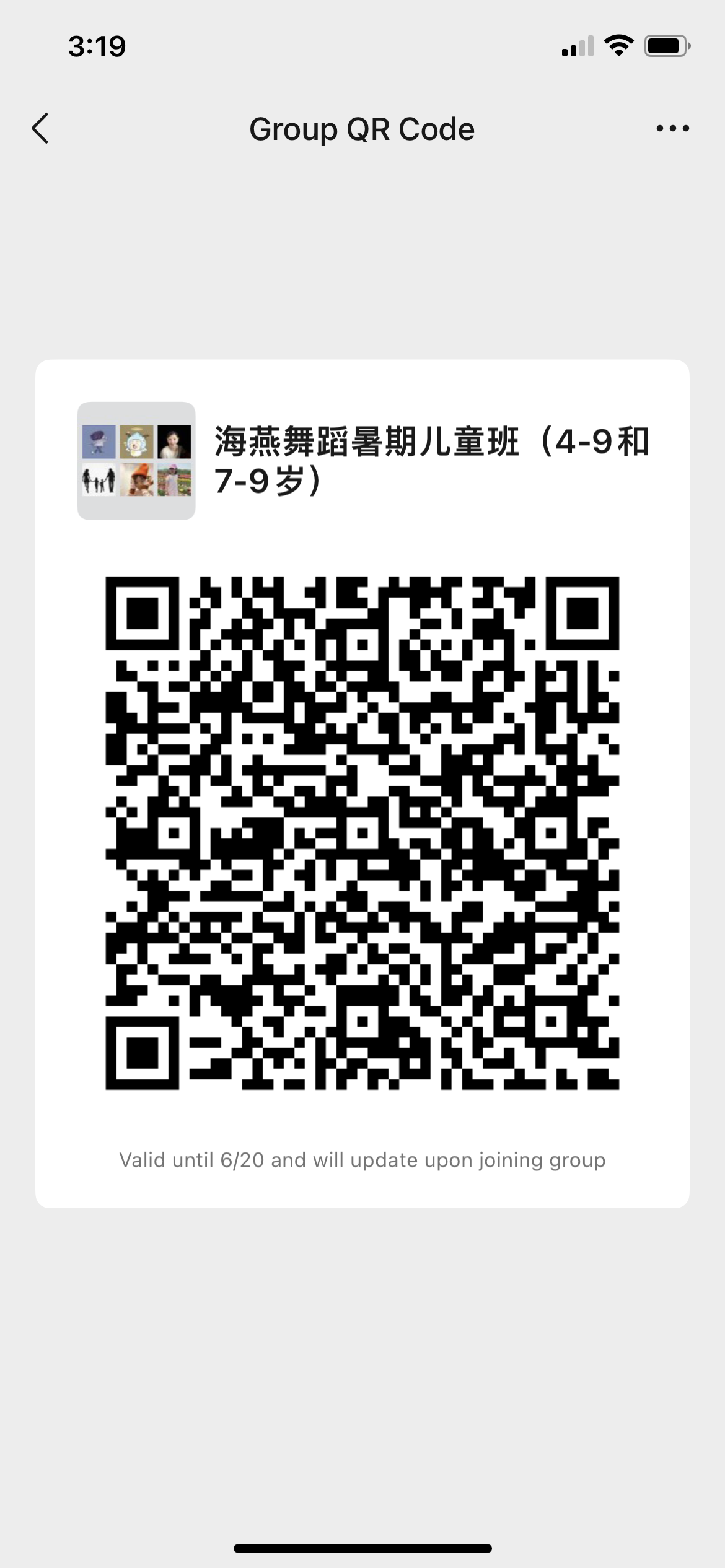Go back from Group QR Code
Screen dimensions: 725x1568
tap(40, 129)
